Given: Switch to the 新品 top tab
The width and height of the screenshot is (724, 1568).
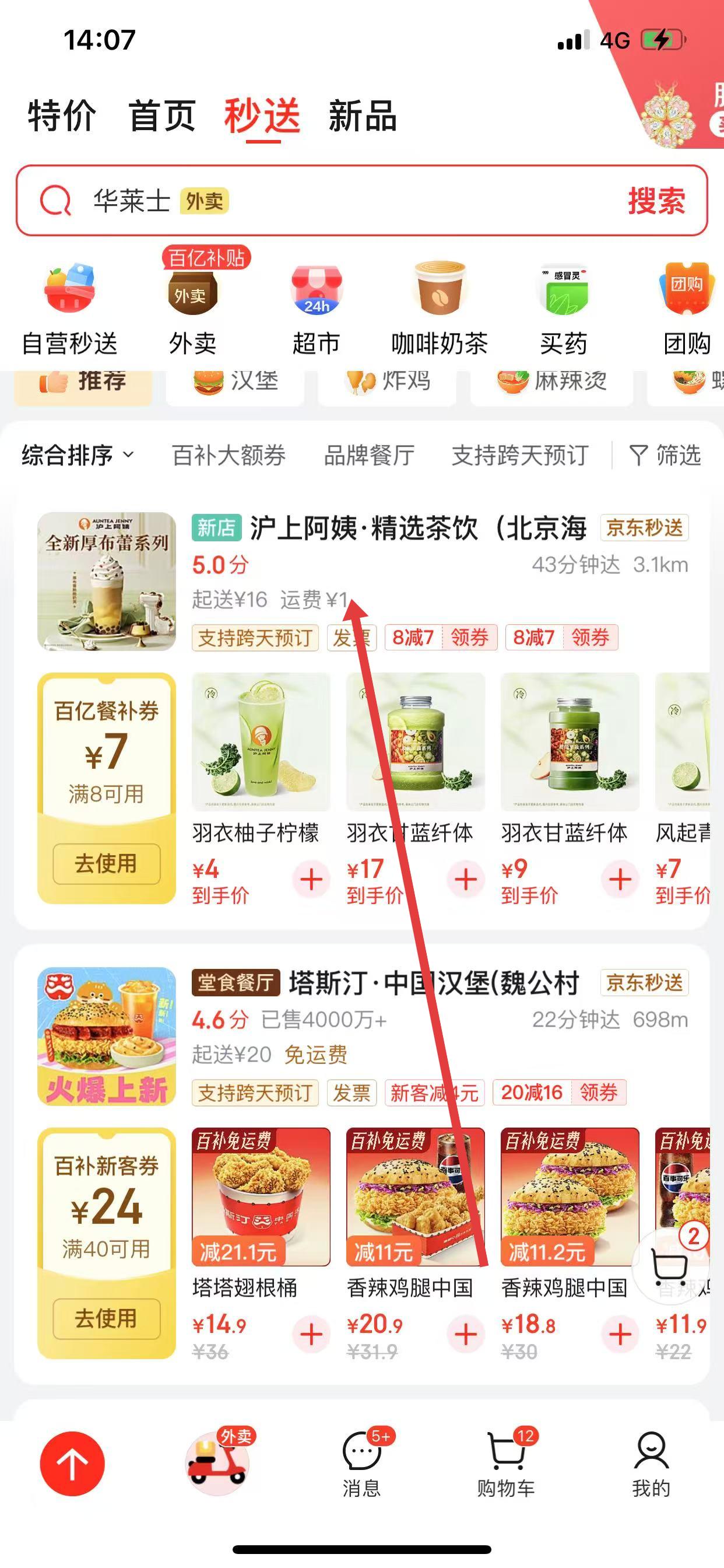Looking at the screenshot, I should 363,116.
